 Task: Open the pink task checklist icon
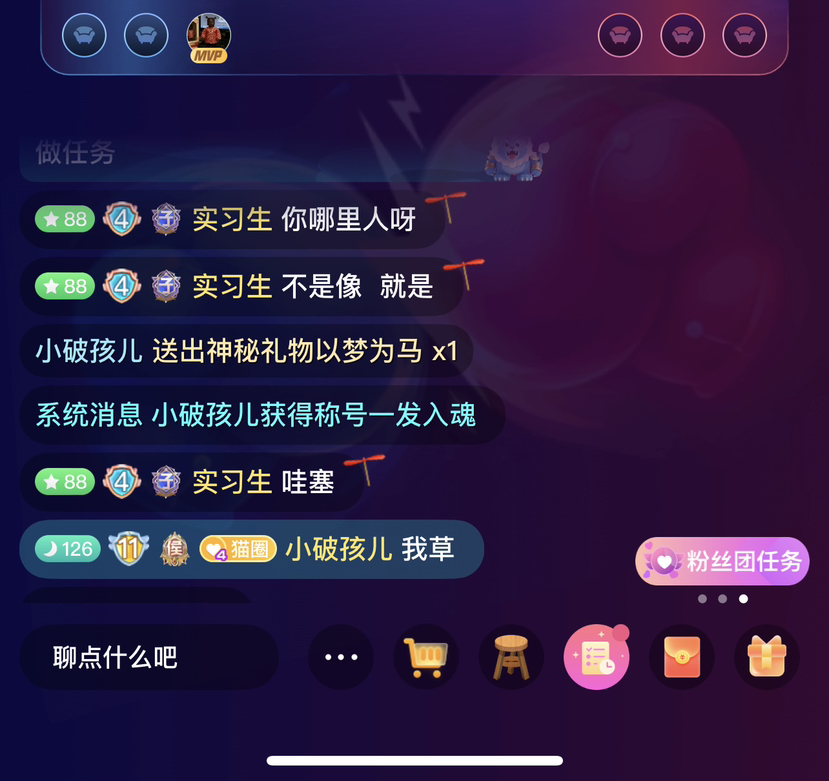point(597,657)
